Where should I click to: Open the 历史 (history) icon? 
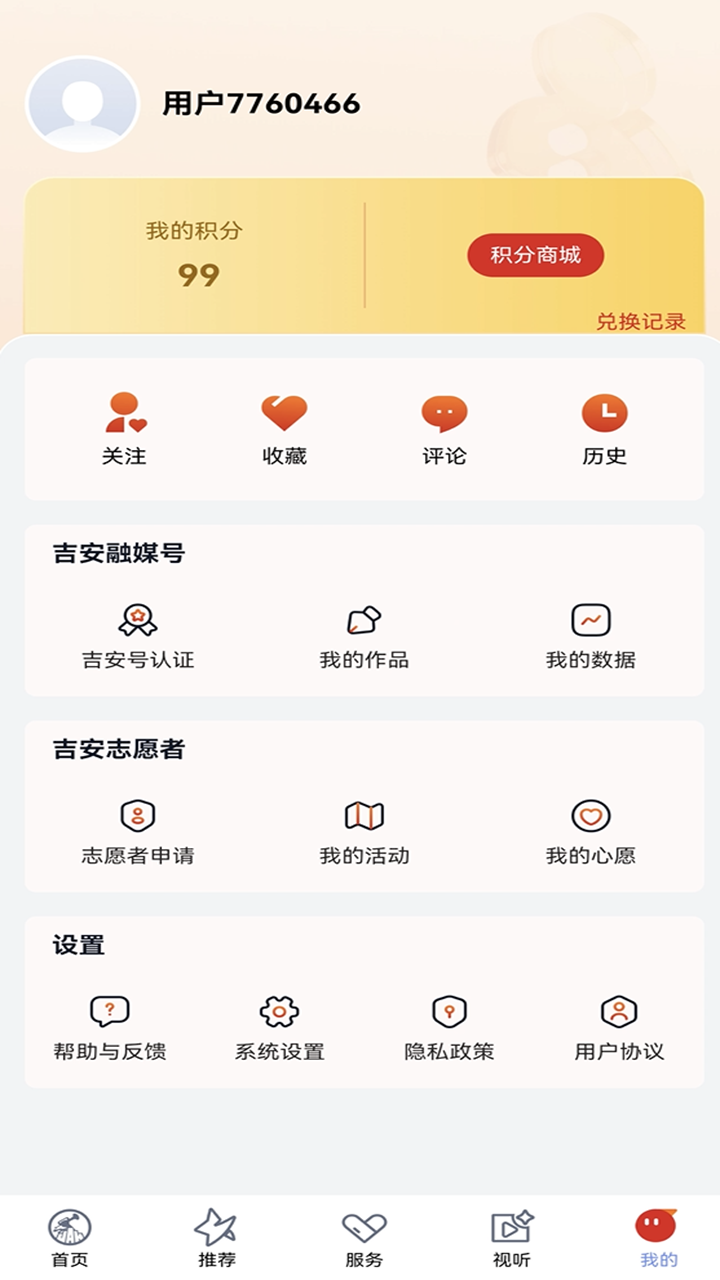604,411
